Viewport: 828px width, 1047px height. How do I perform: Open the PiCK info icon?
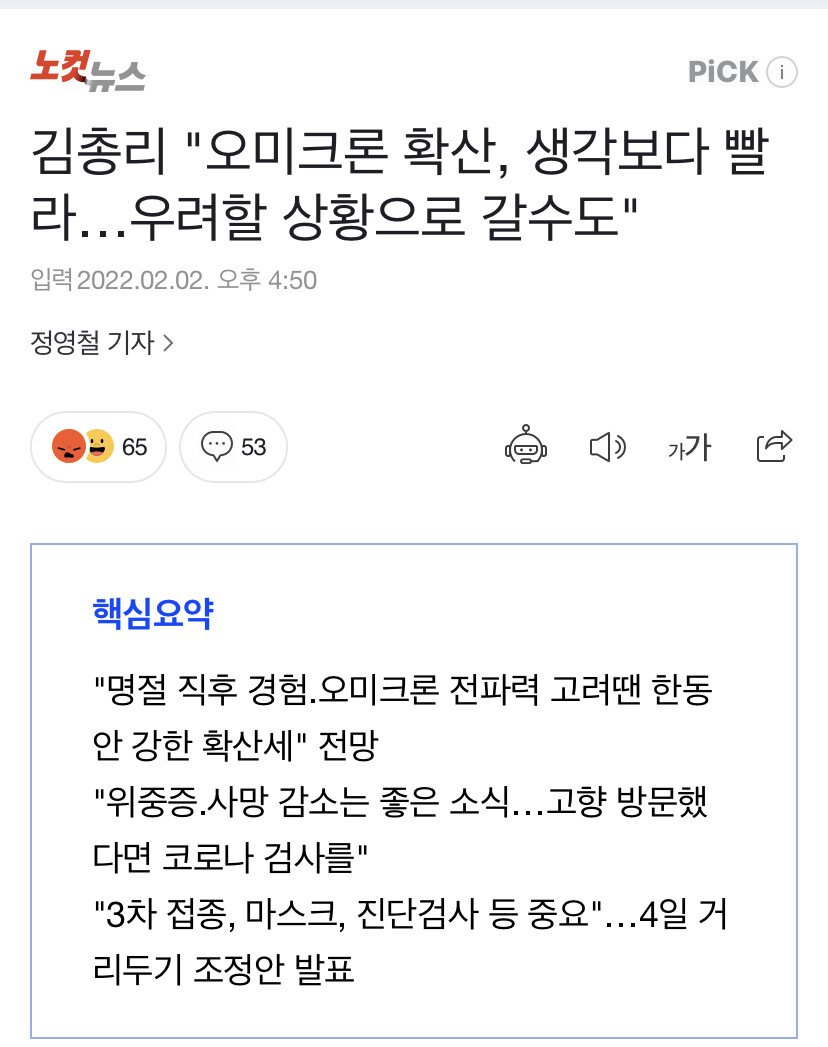782,72
